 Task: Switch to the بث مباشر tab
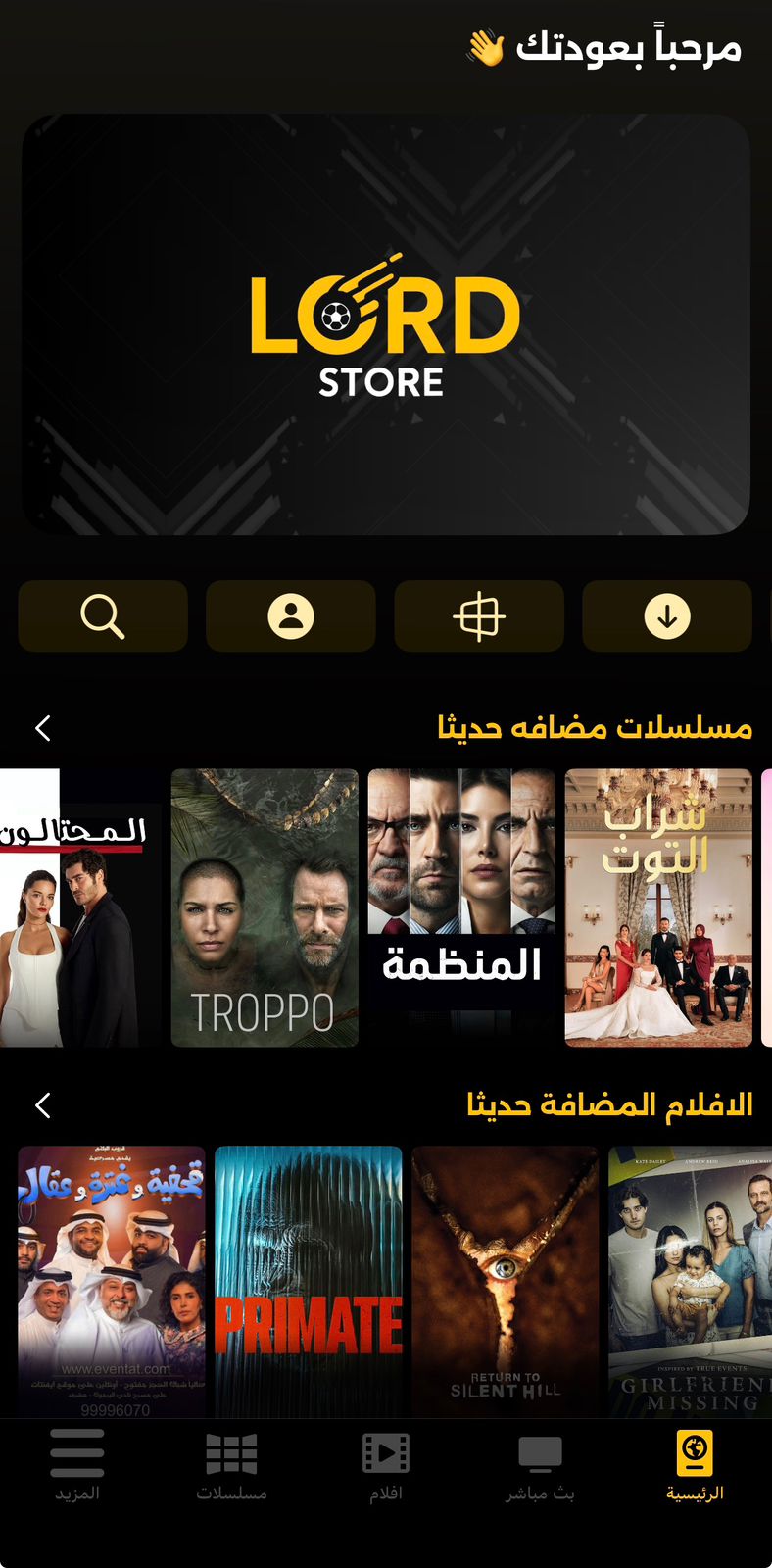(540, 1465)
